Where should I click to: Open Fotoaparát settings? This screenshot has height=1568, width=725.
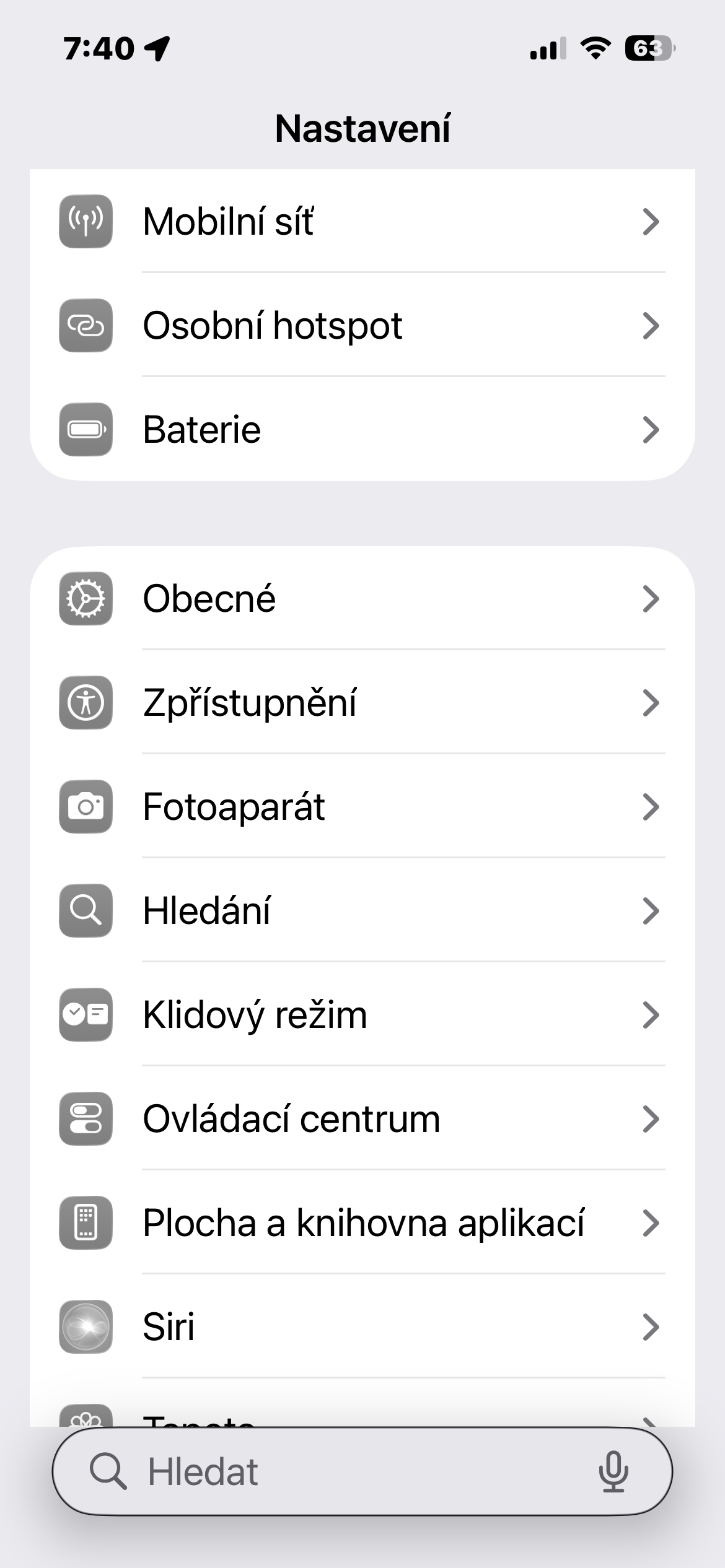coord(362,807)
